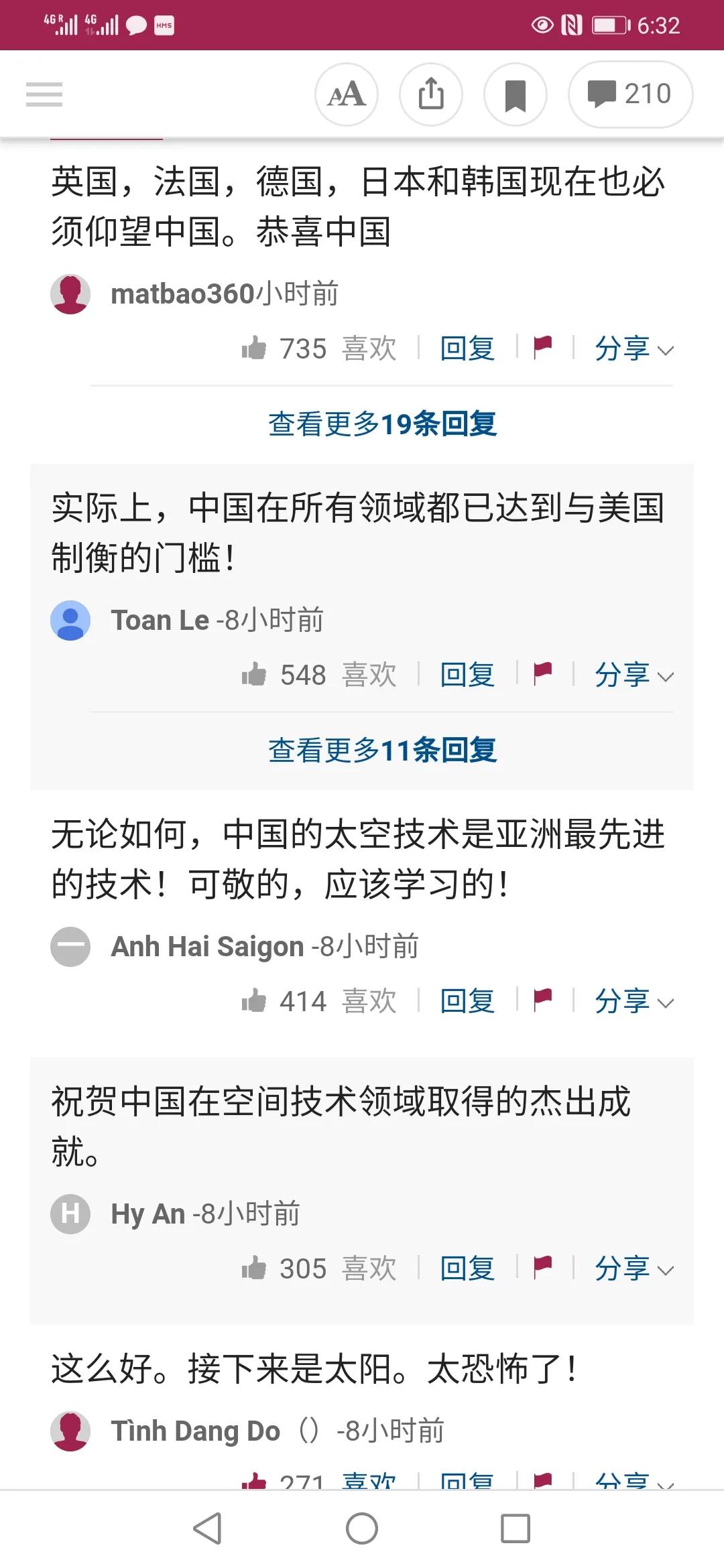Like Anh Hai Saigon's comment
Screen dimensions: 724x1568
[x=255, y=1001]
